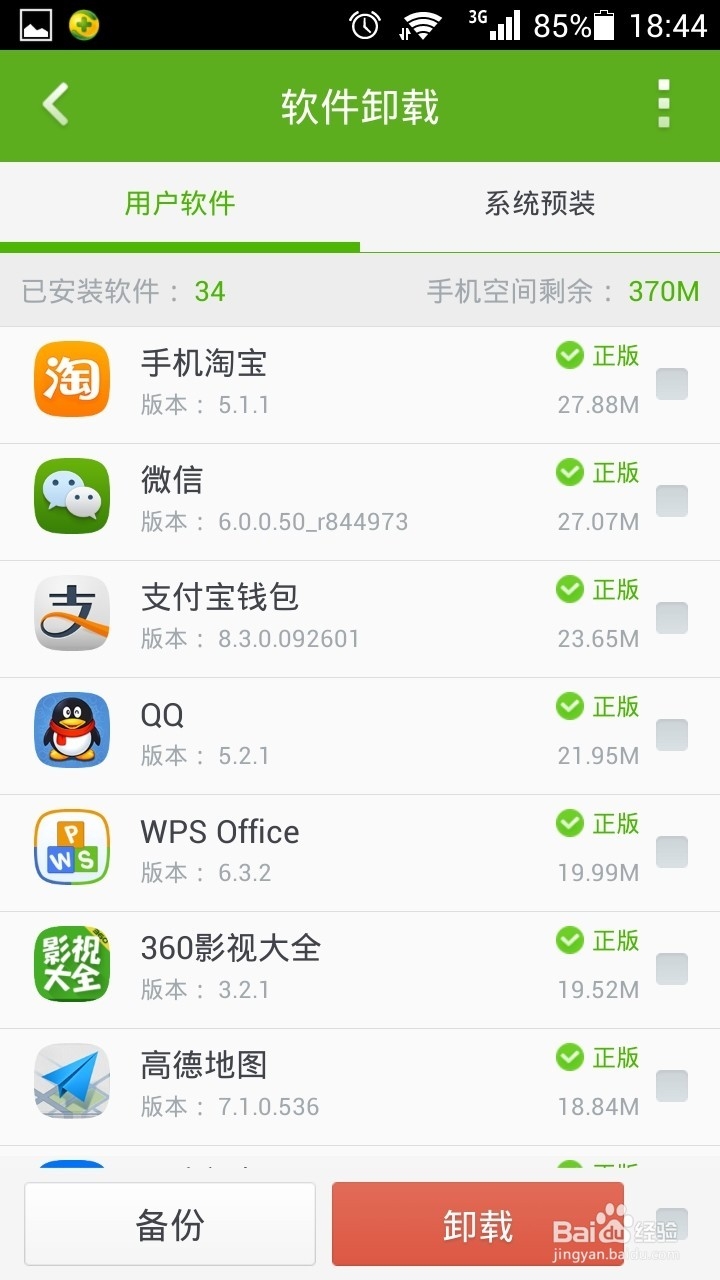Image resolution: width=720 pixels, height=1280 pixels.
Task: Open the overflow menu
Action: point(664,104)
